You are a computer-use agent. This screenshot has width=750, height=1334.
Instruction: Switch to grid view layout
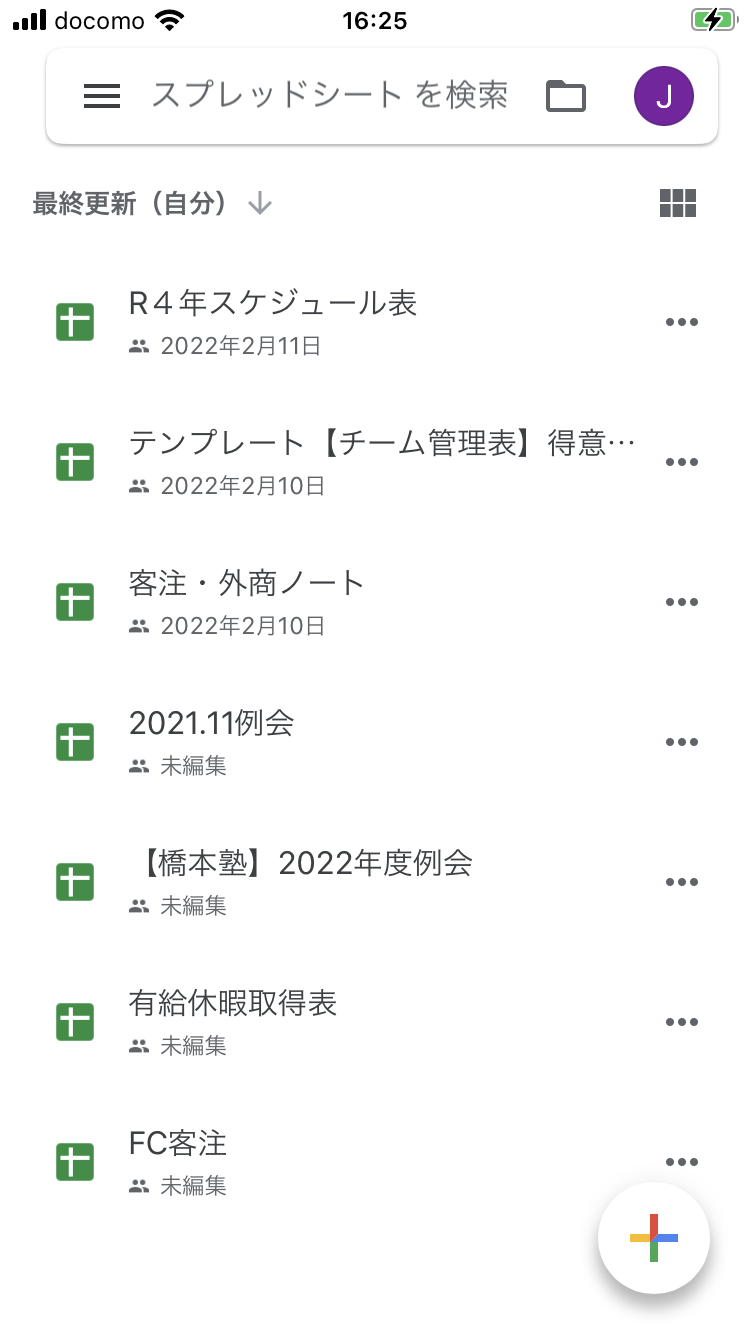678,204
